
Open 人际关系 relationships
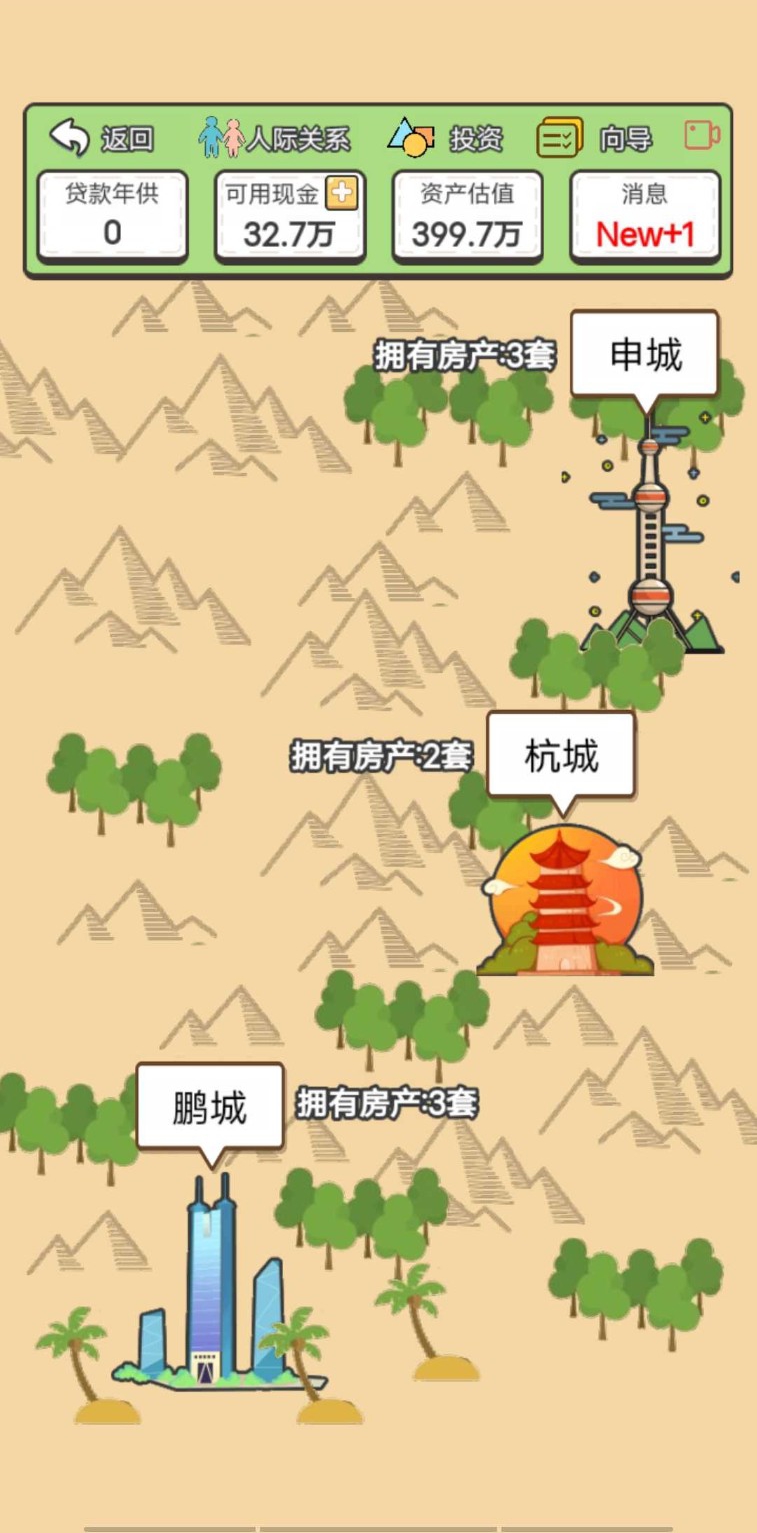tap(274, 138)
